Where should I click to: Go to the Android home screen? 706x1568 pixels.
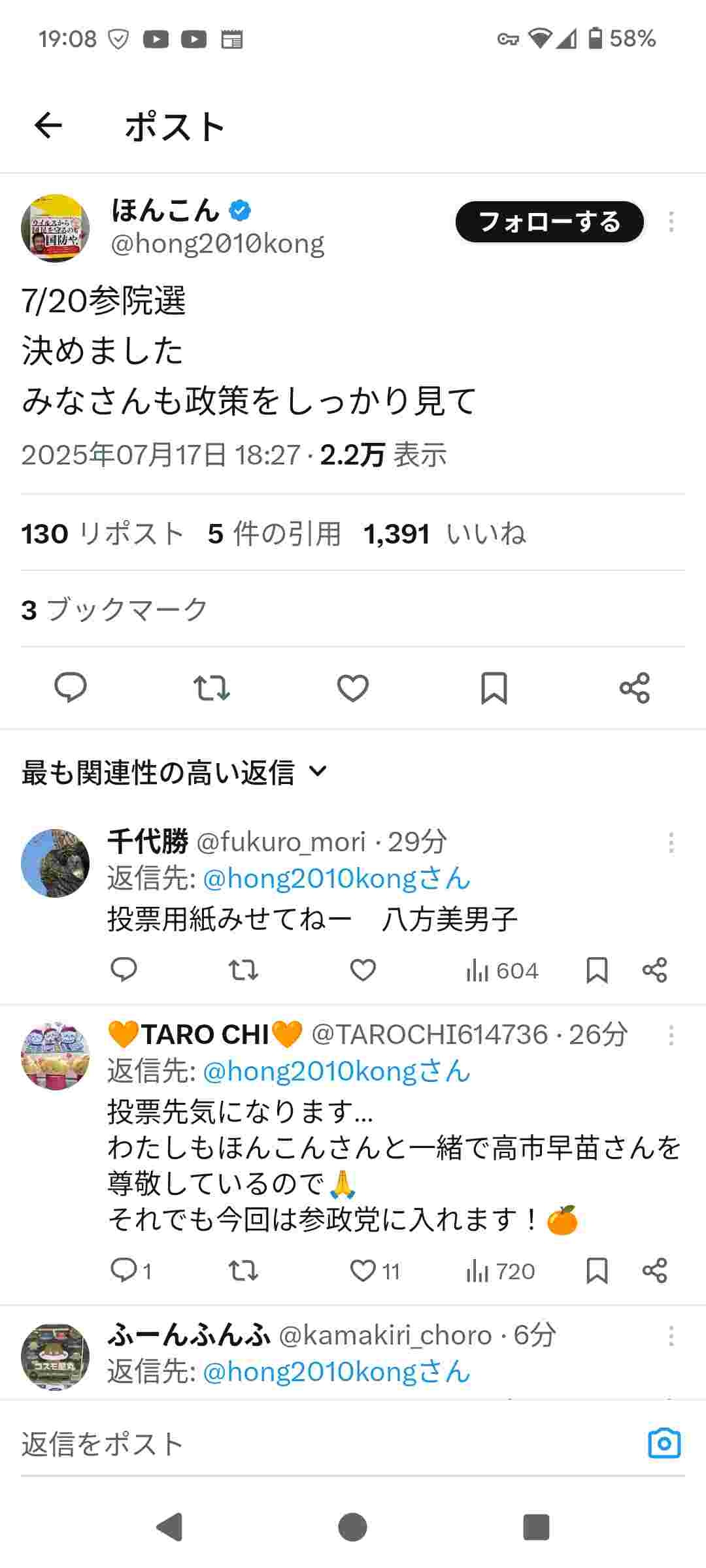[353, 1527]
